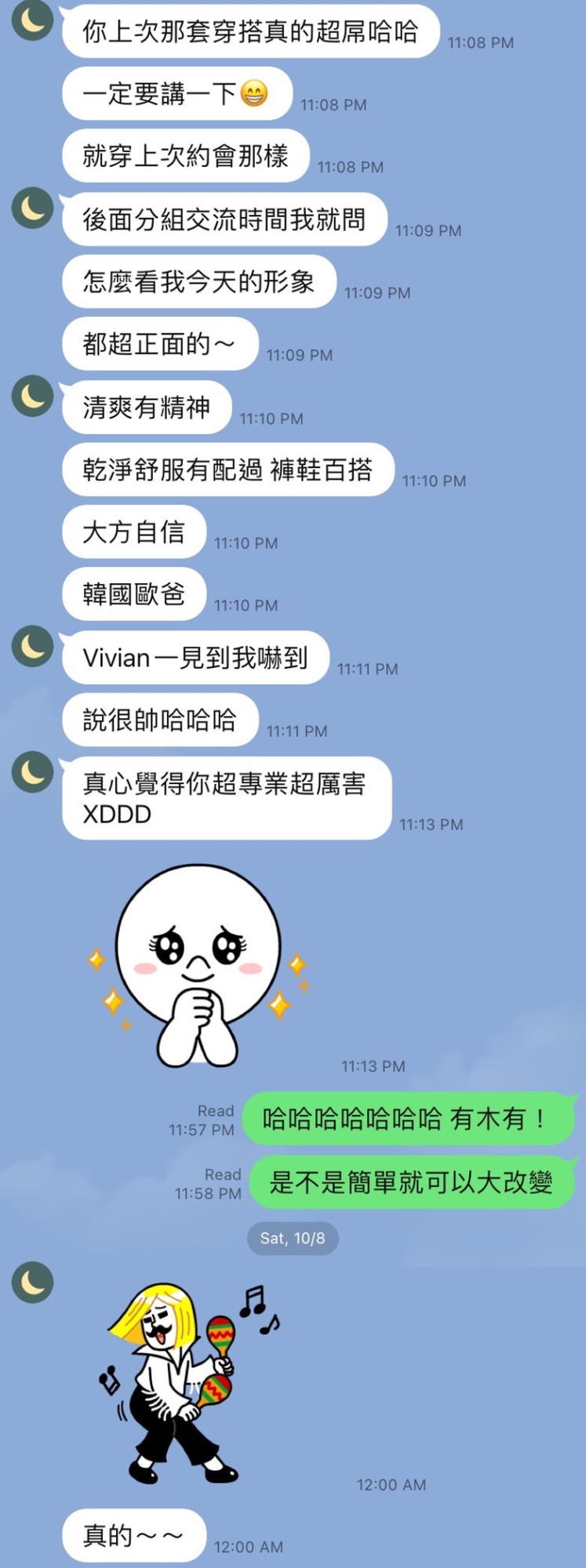586x1568 pixels.
Task: Open the pleading Moon sticker with sparkles
Action: click(198, 966)
